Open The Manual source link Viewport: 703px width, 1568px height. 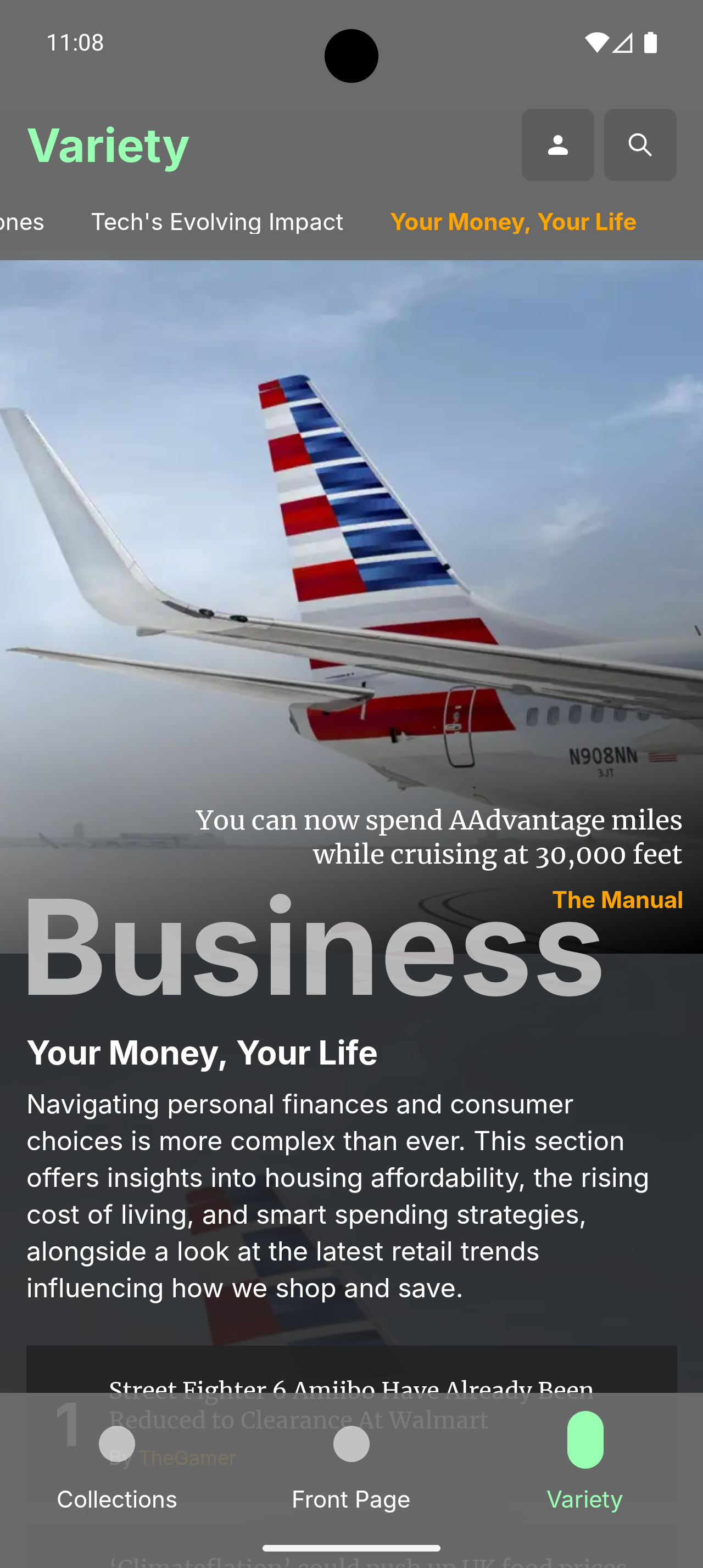click(617, 900)
